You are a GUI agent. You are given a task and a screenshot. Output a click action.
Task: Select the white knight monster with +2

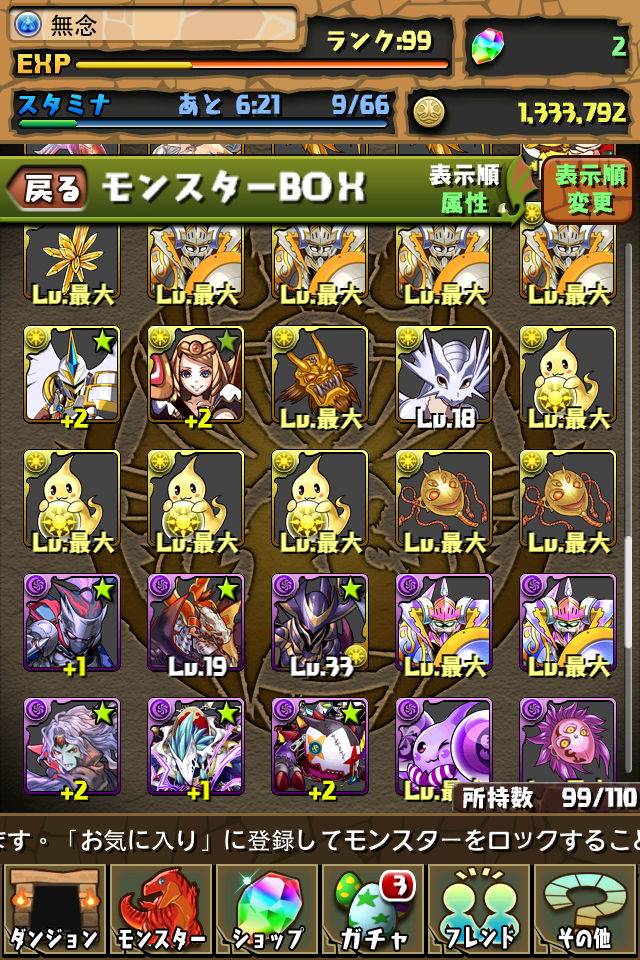[x=71, y=375]
